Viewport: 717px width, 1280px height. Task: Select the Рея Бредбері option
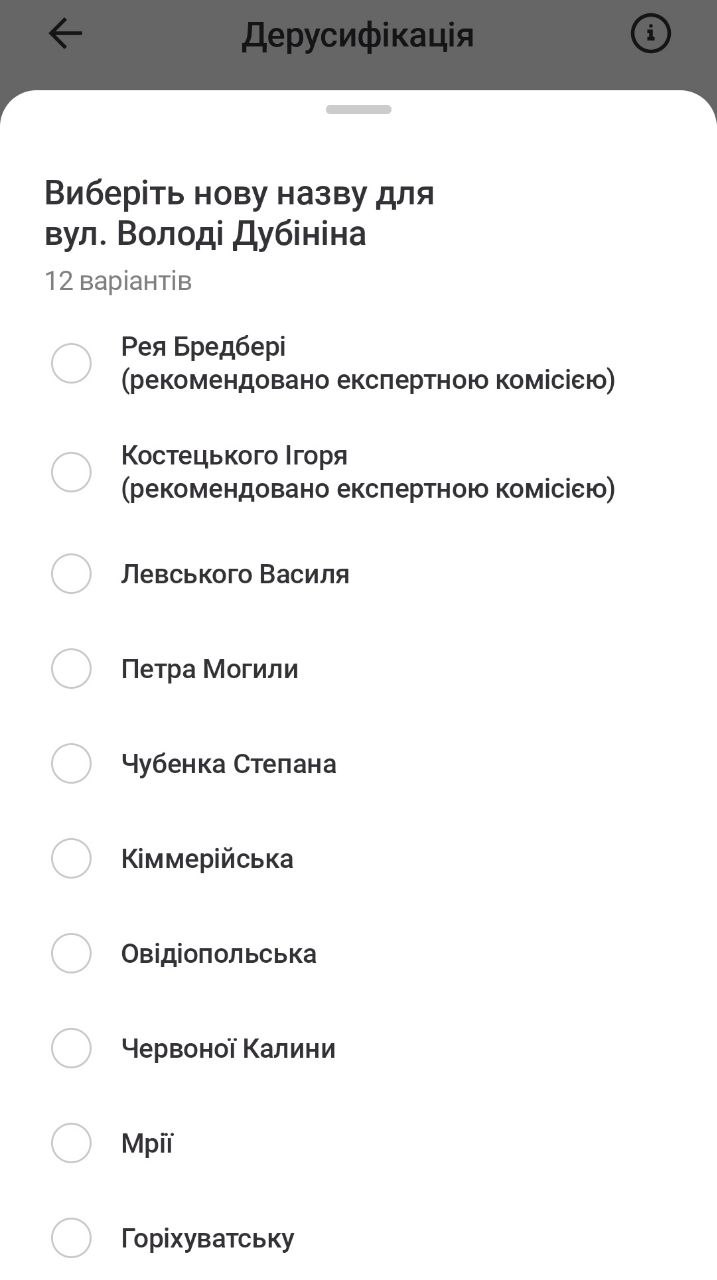[71, 363]
